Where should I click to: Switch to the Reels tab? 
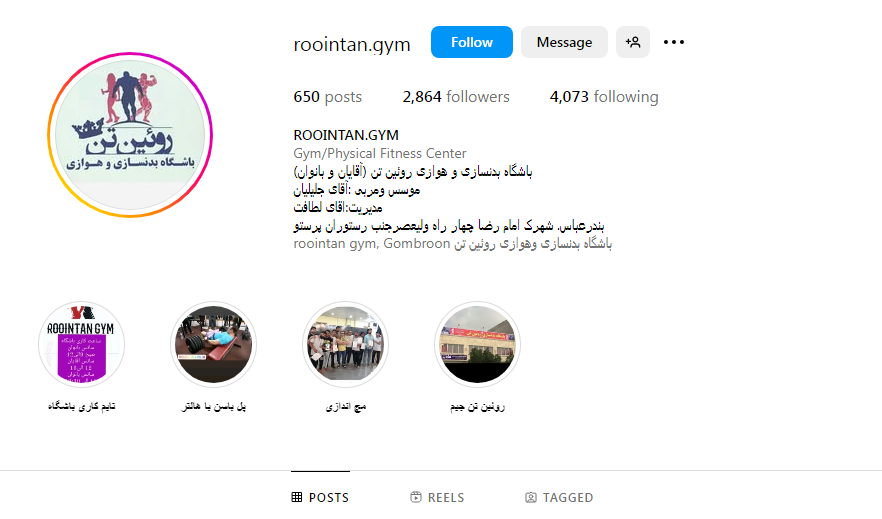[x=437, y=497]
